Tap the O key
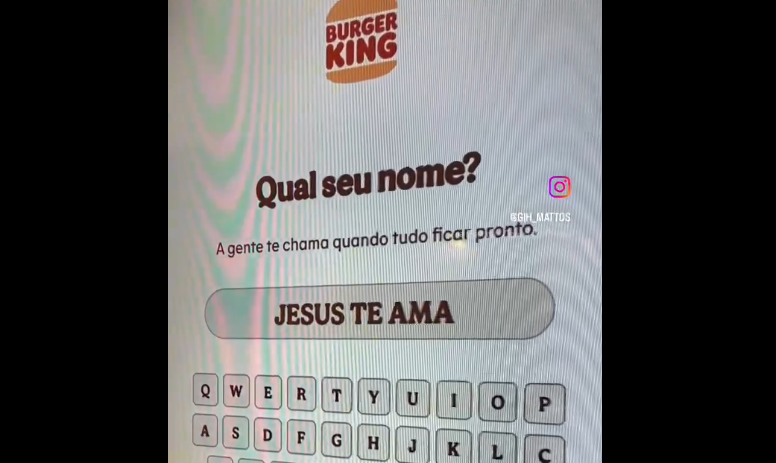The image size is (776, 463). point(497,402)
